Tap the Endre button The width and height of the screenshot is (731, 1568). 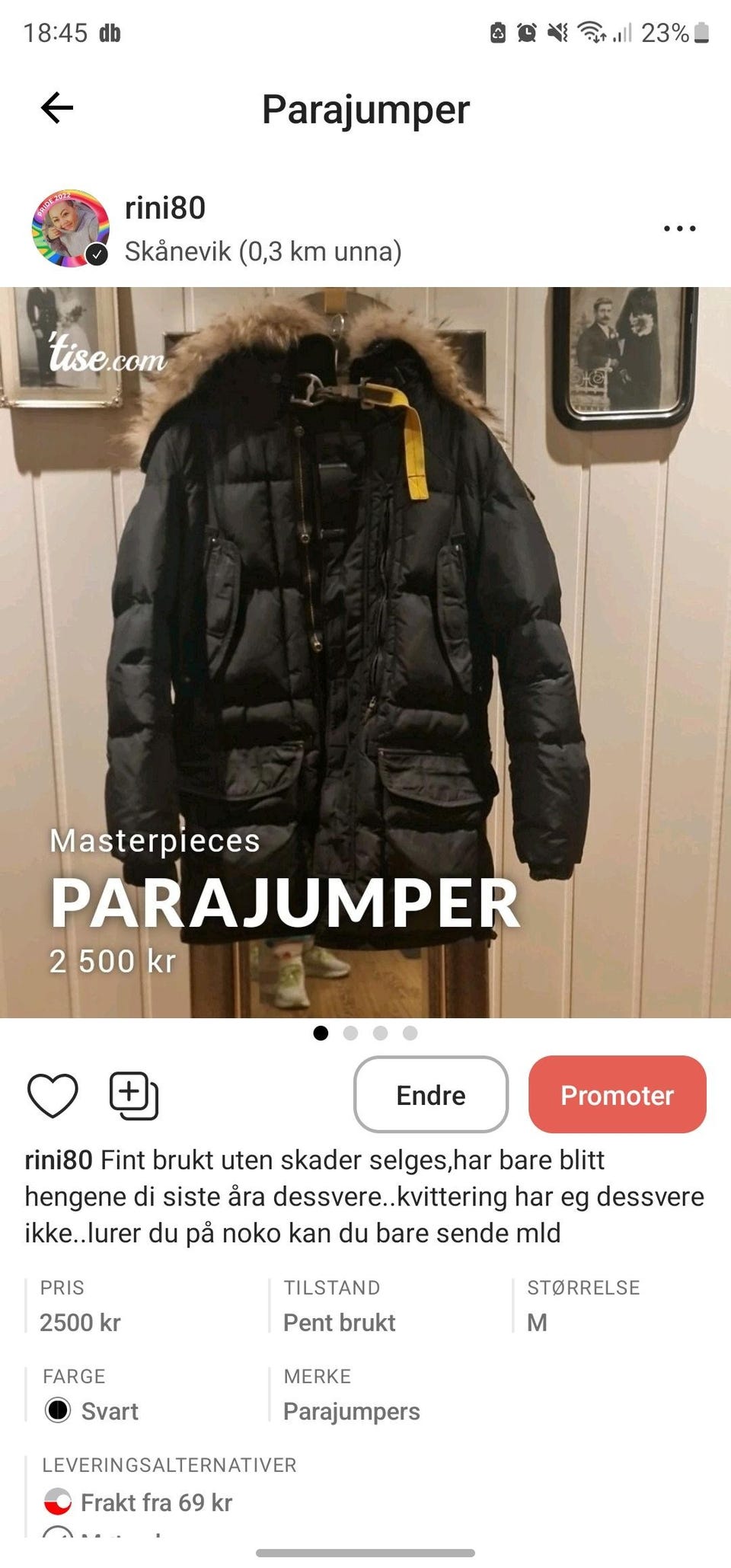click(x=430, y=1095)
